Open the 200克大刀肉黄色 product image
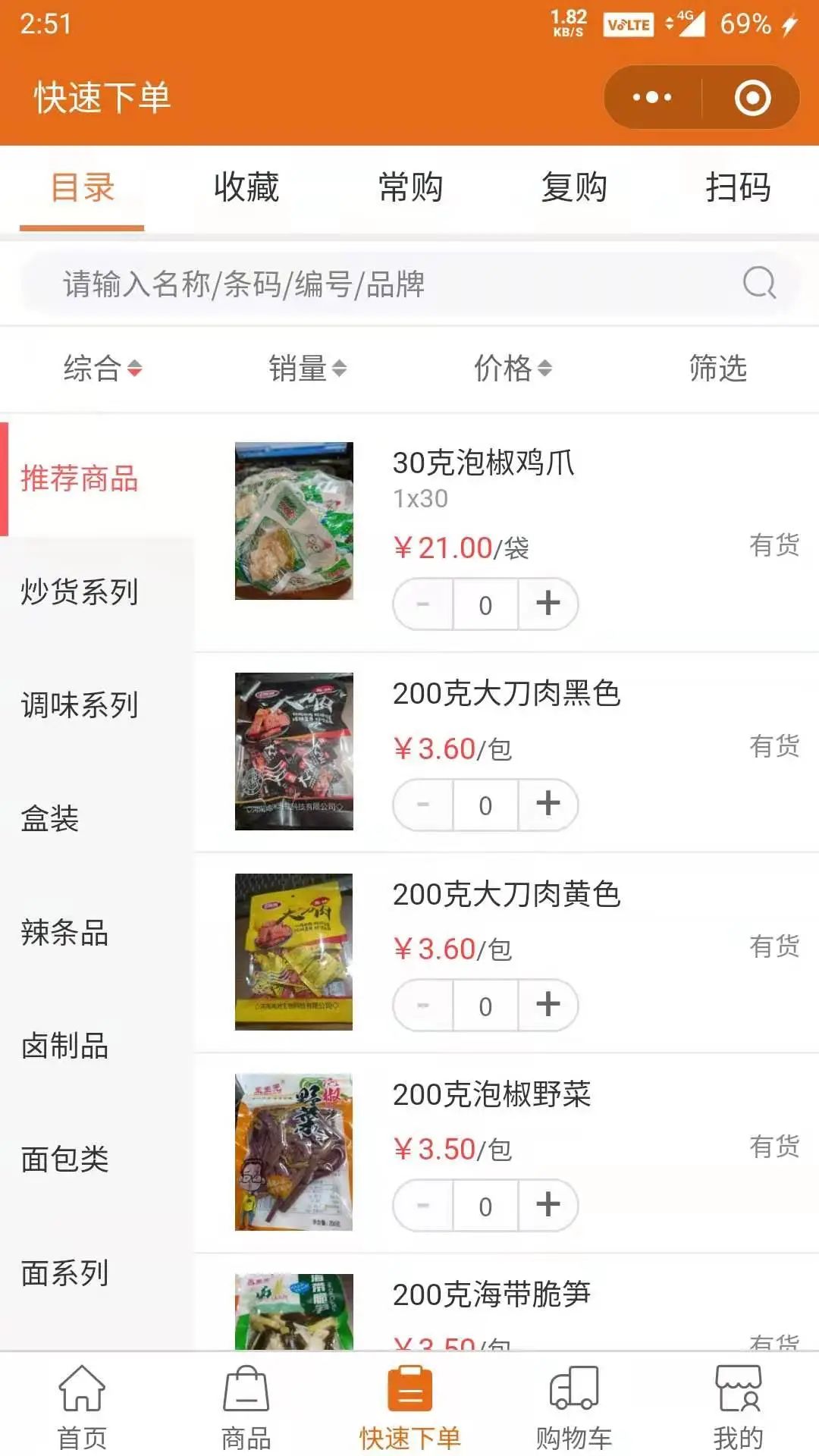The image size is (819, 1456). coord(294,952)
